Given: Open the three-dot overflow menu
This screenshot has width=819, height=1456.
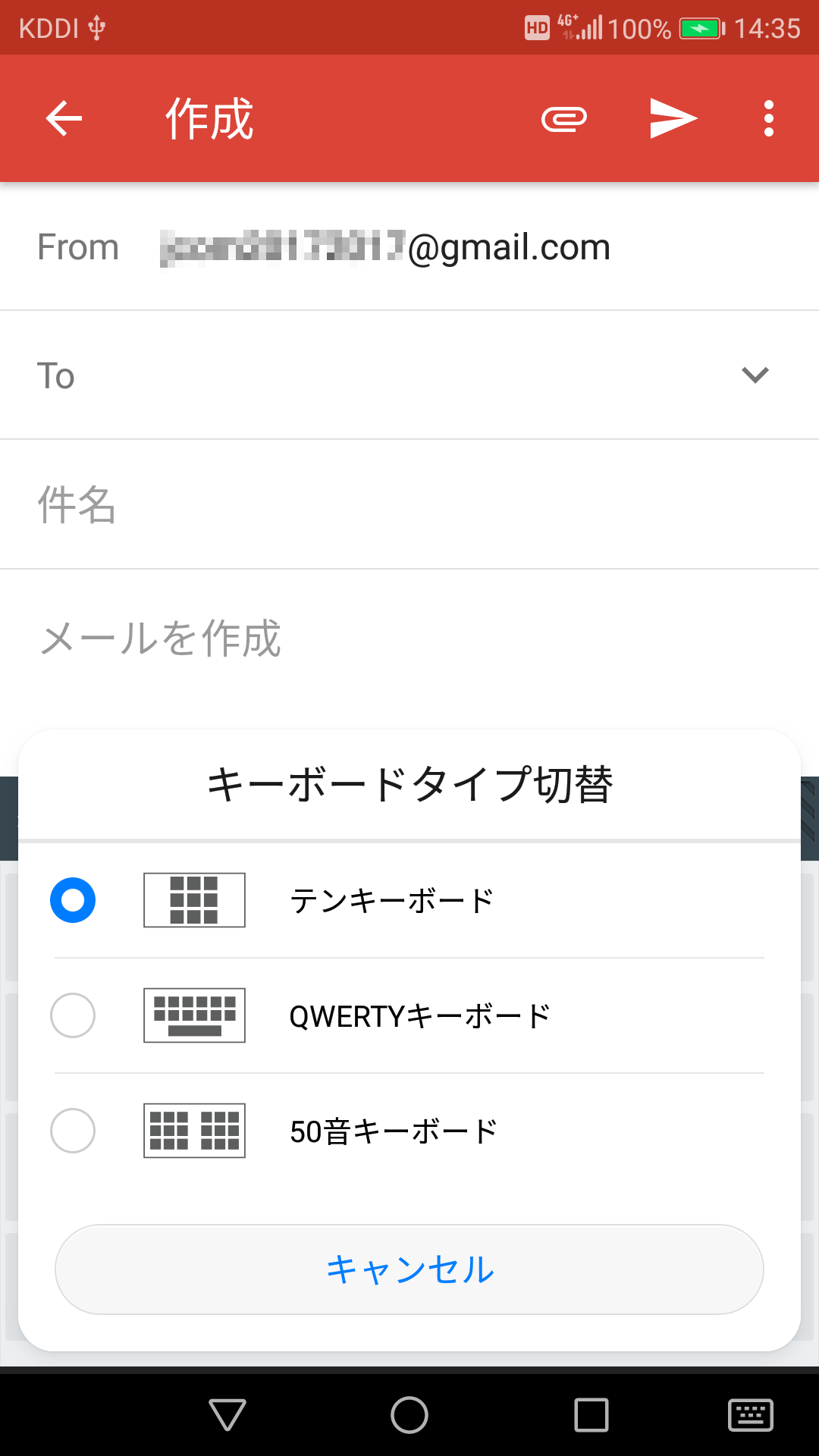Looking at the screenshot, I should [x=769, y=119].
